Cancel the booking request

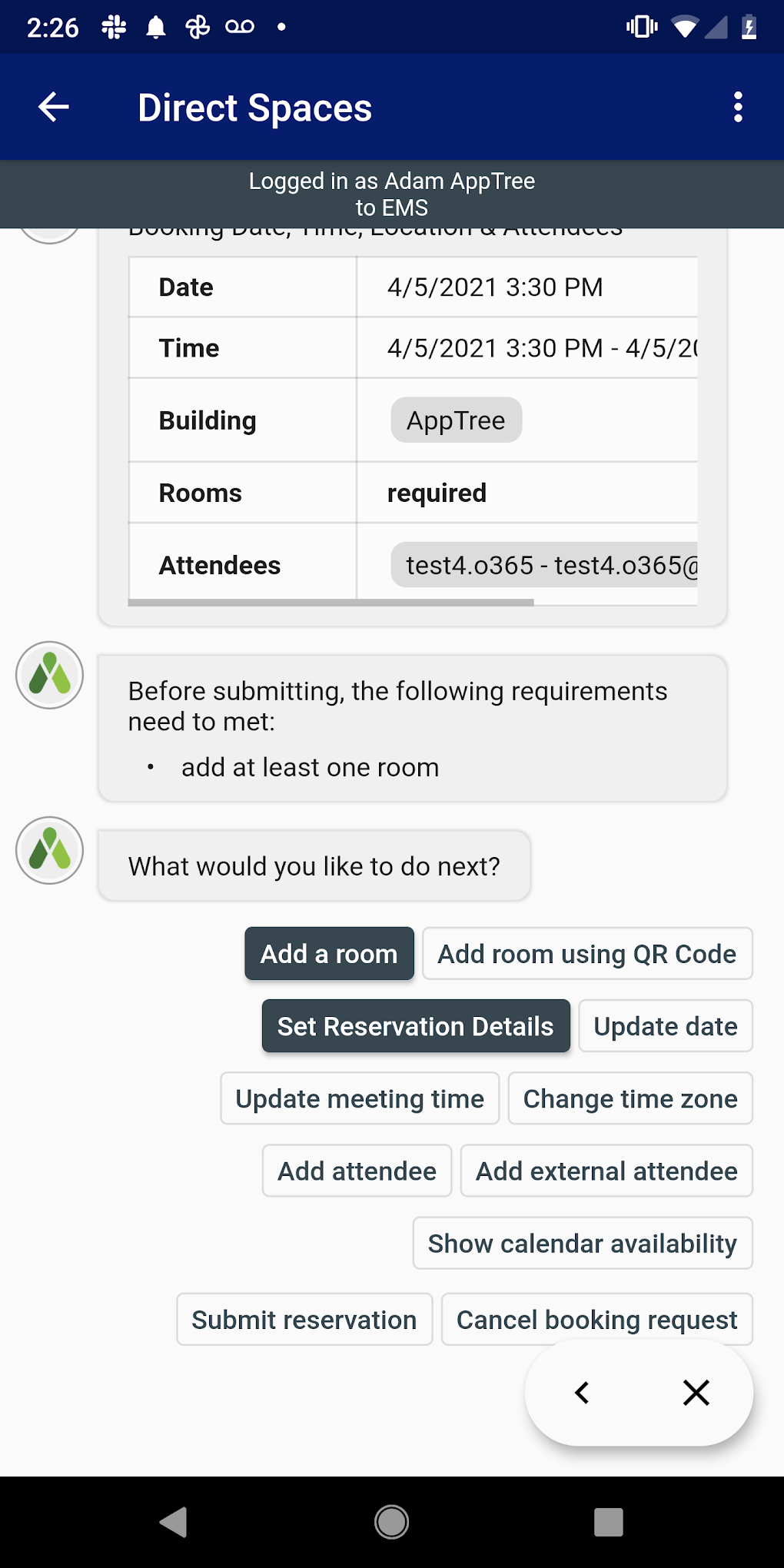click(597, 1319)
